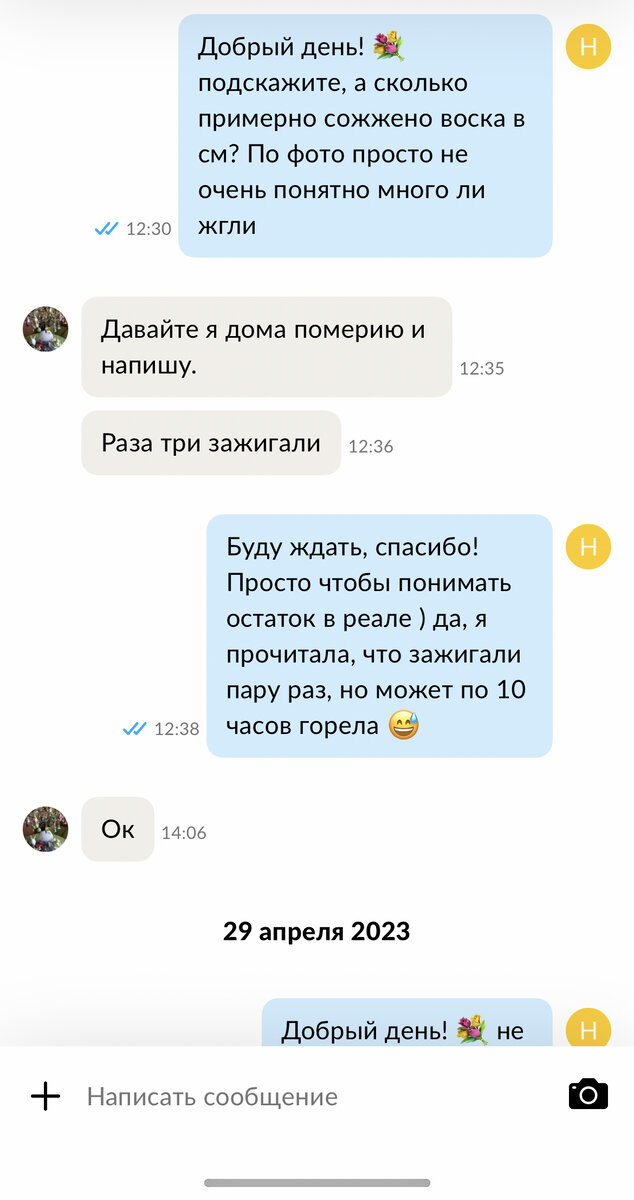Open the camera to send a photo
Screen dimensions: 634x1200
(588, 1094)
